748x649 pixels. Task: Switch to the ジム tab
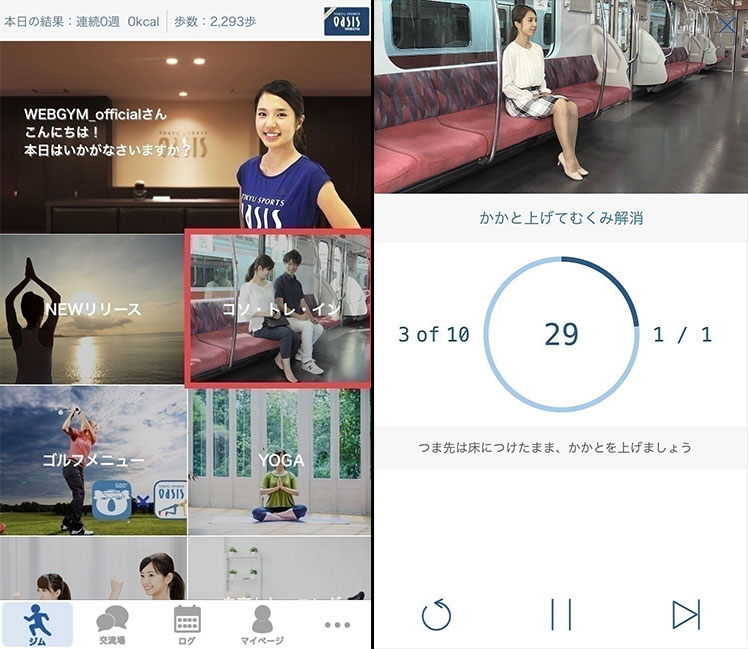point(37,623)
